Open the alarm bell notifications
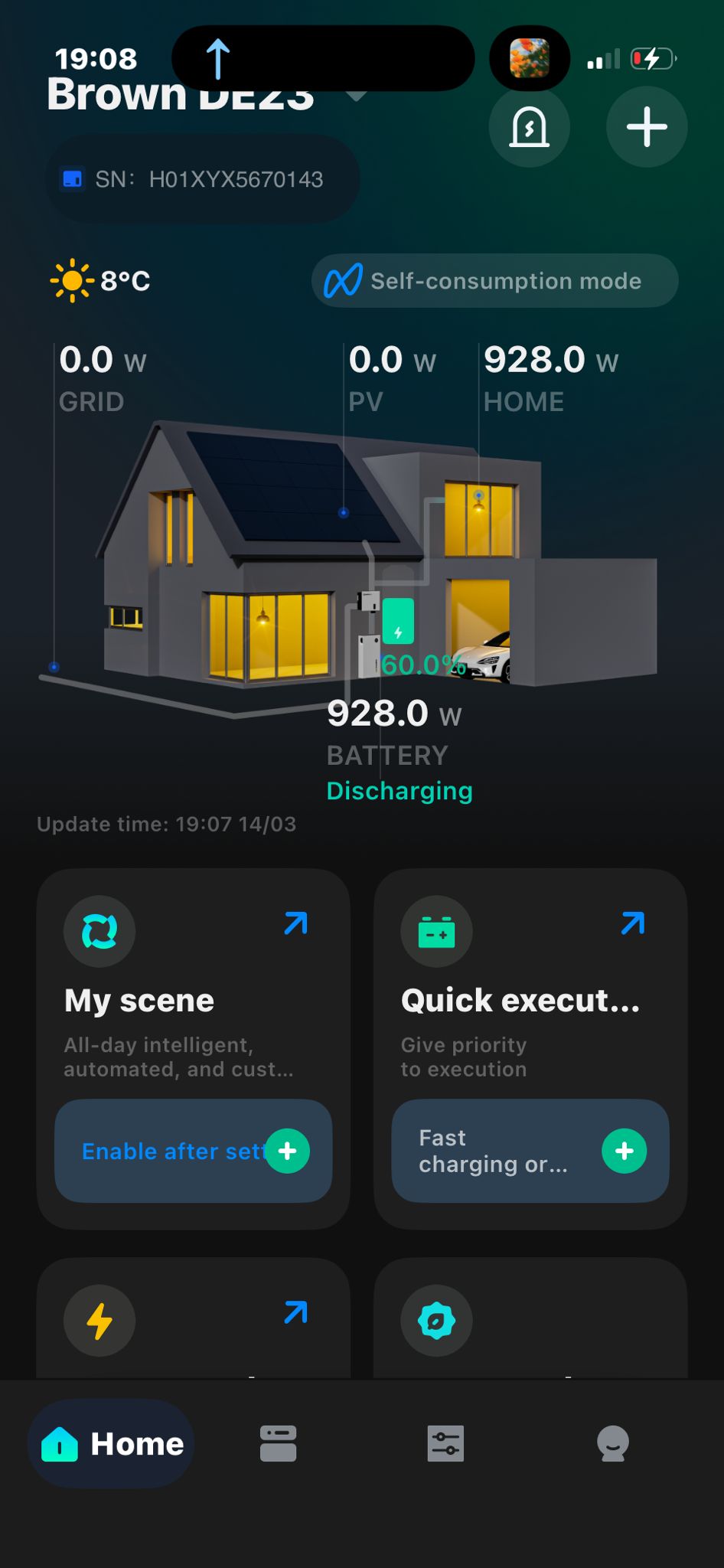Image resolution: width=724 pixels, height=1568 pixels. point(529,126)
